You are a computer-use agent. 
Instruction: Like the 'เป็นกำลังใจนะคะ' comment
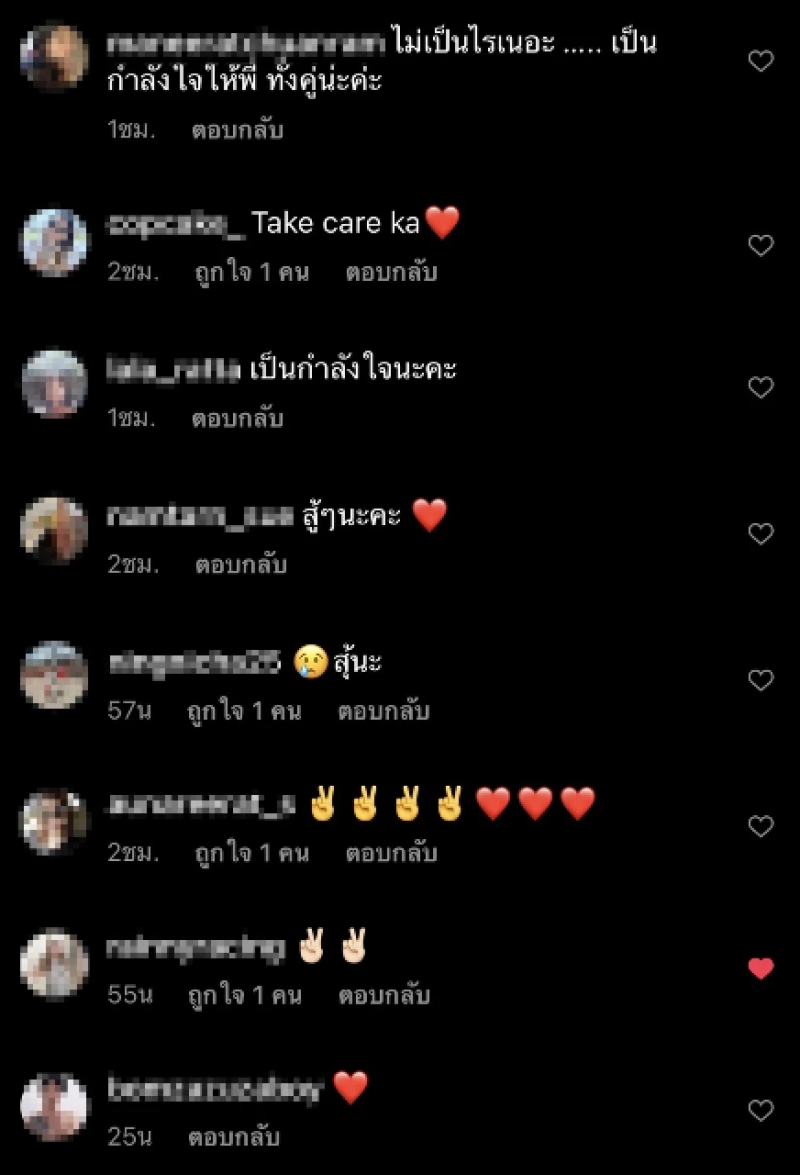pyautogui.click(x=761, y=387)
